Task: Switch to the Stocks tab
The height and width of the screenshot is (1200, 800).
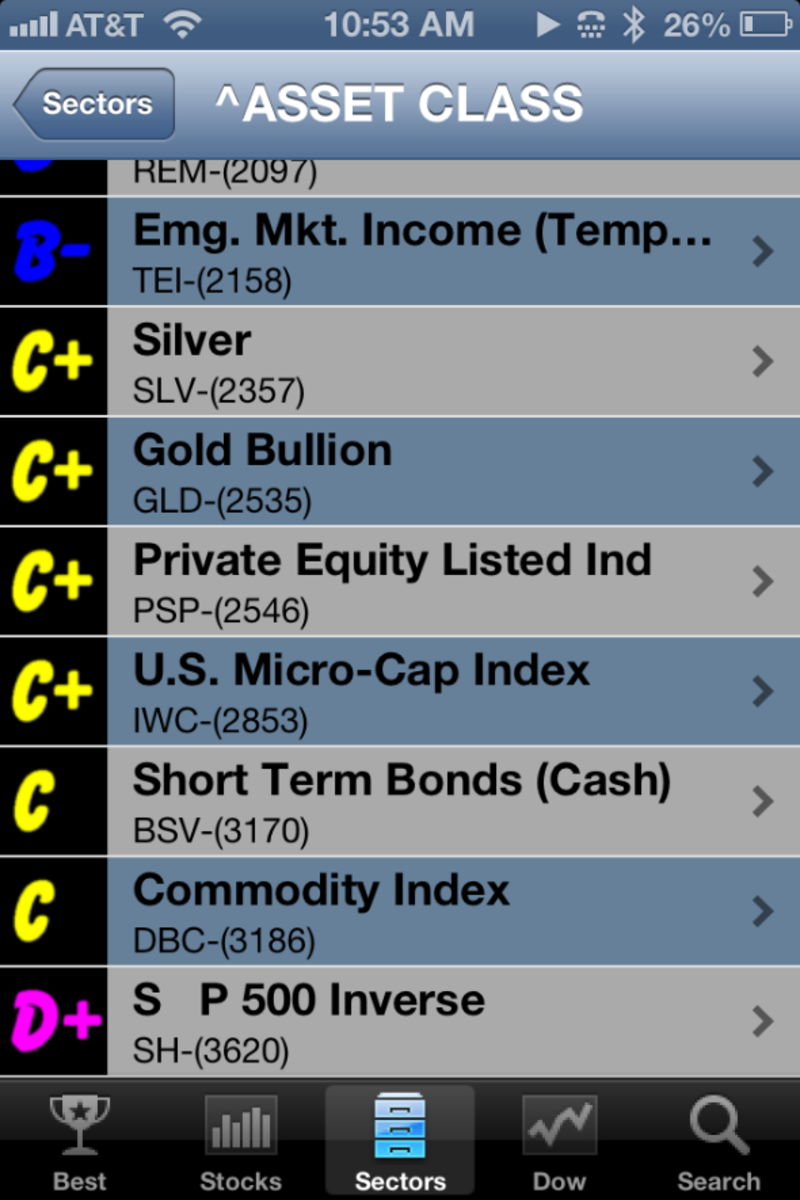Action: [240, 1142]
